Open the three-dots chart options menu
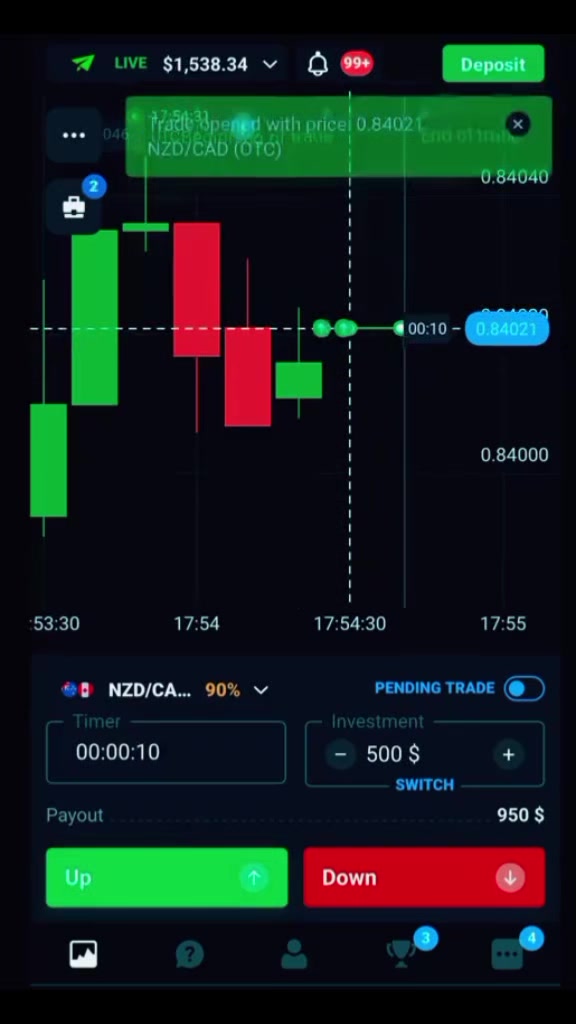This screenshot has width=576, height=1024. click(74, 135)
